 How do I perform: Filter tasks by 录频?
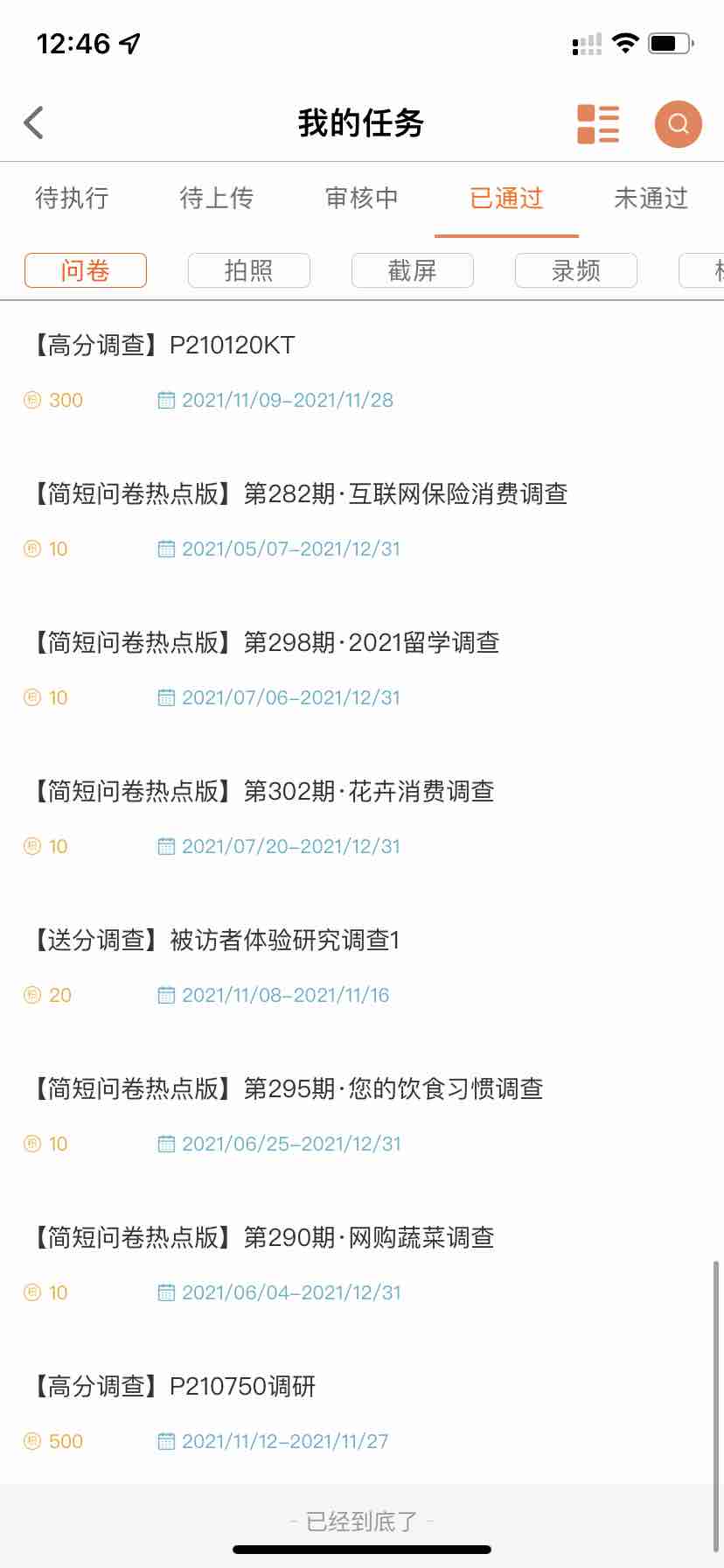576,270
